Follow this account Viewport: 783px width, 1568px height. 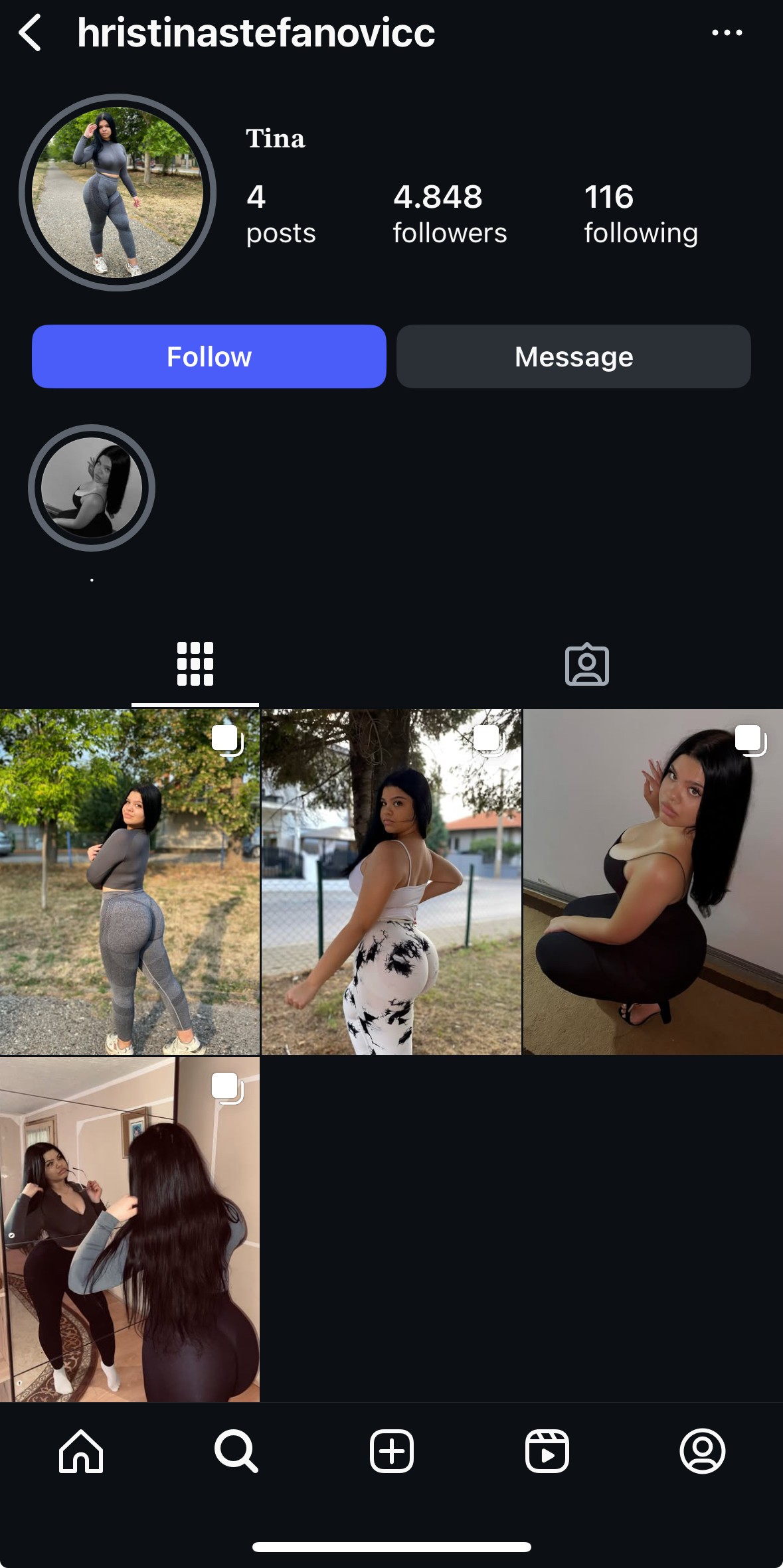coord(209,356)
